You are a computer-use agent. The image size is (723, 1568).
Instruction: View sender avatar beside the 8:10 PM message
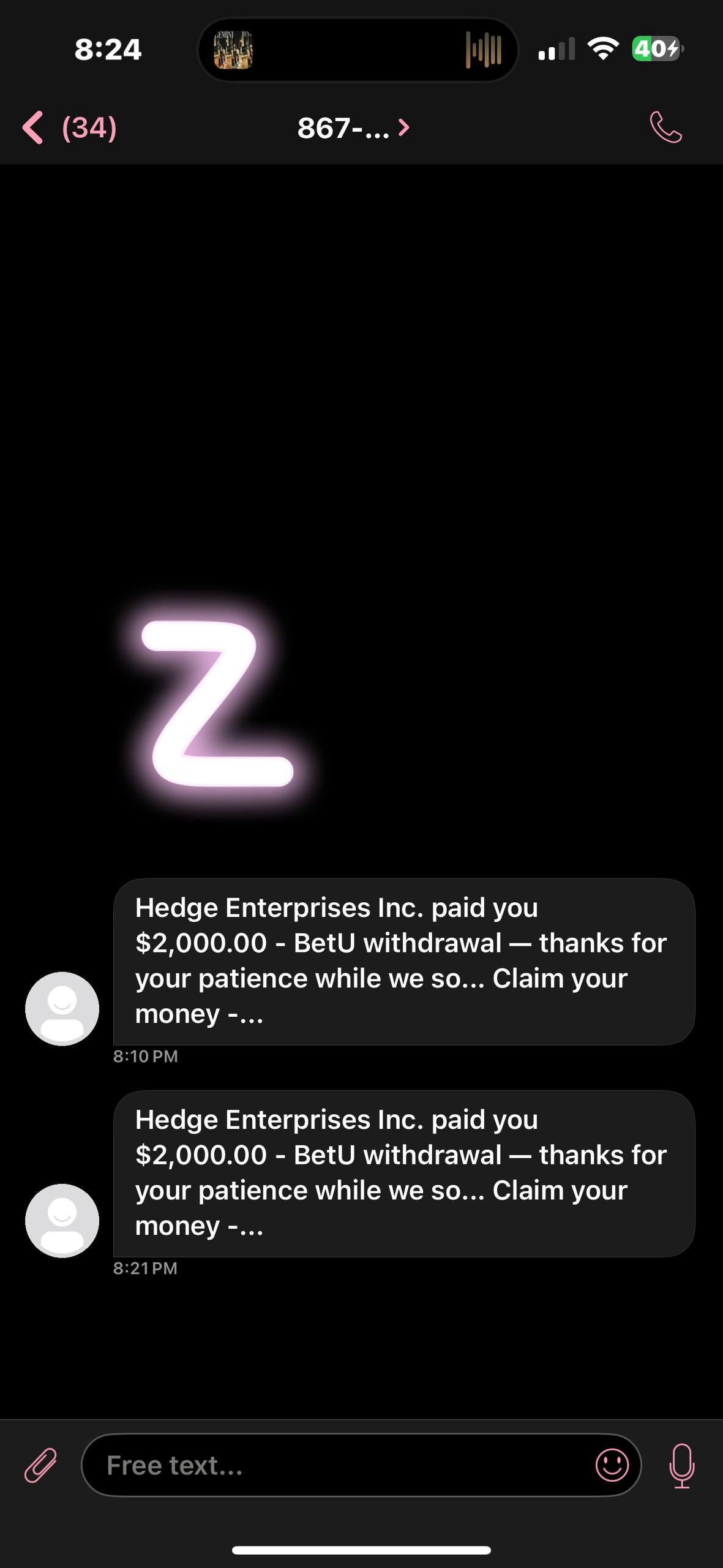(x=62, y=1008)
